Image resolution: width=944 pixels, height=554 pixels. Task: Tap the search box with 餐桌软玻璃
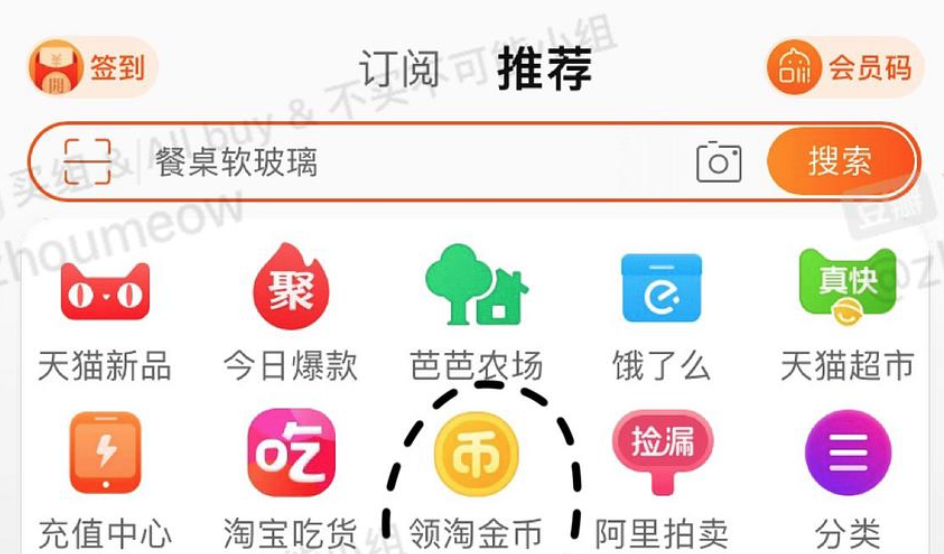pos(400,161)
